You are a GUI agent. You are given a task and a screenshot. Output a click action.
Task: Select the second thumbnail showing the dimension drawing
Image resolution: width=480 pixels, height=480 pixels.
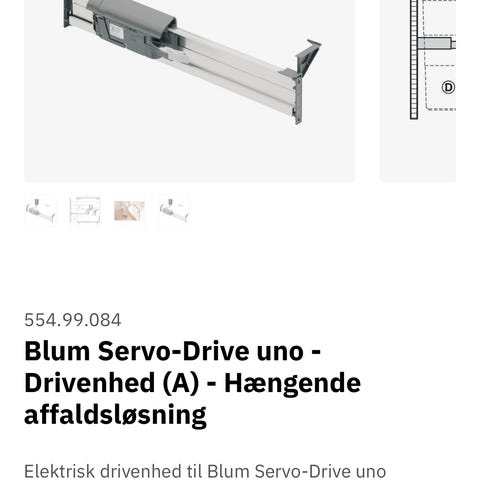coord(85,210)
